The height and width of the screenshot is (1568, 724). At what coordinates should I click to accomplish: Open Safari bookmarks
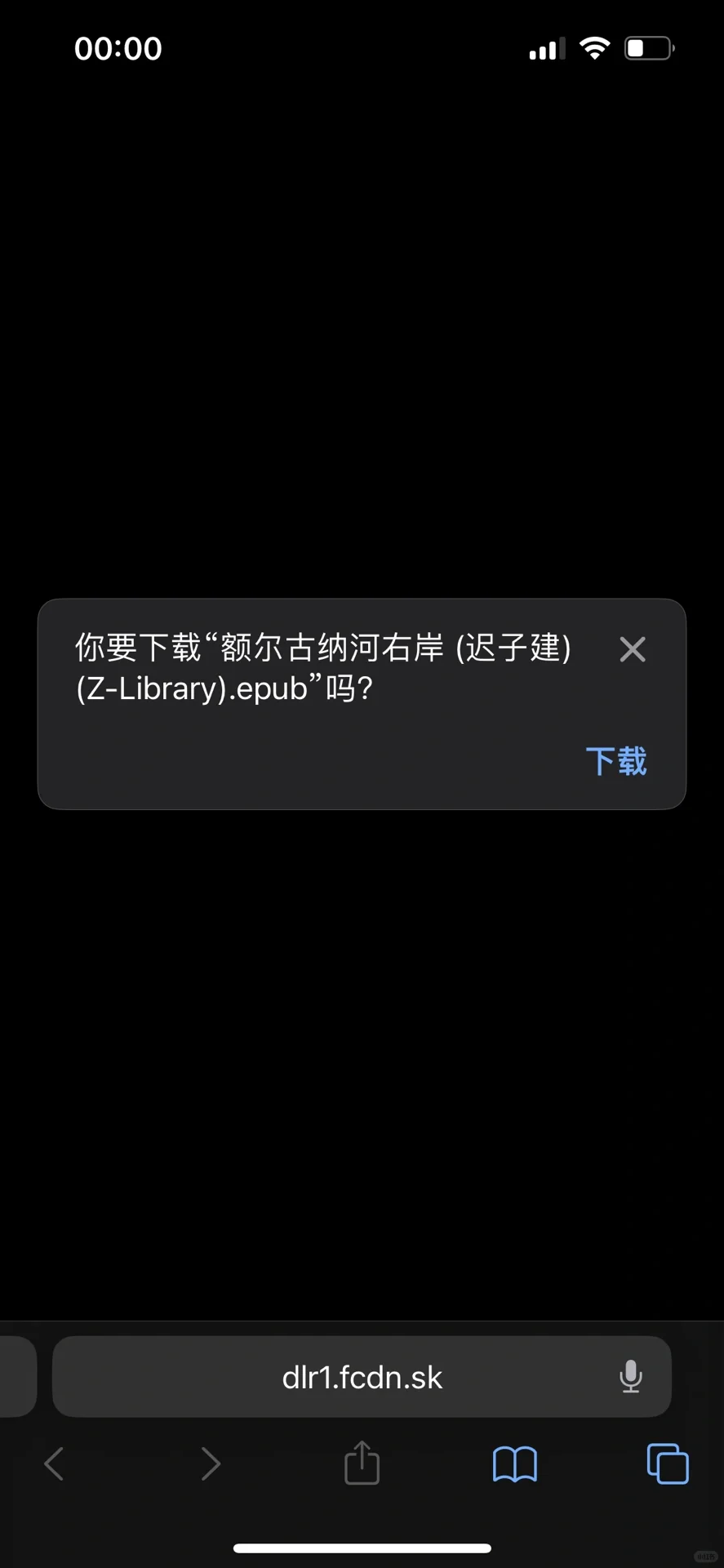(x=515, y=1463)
